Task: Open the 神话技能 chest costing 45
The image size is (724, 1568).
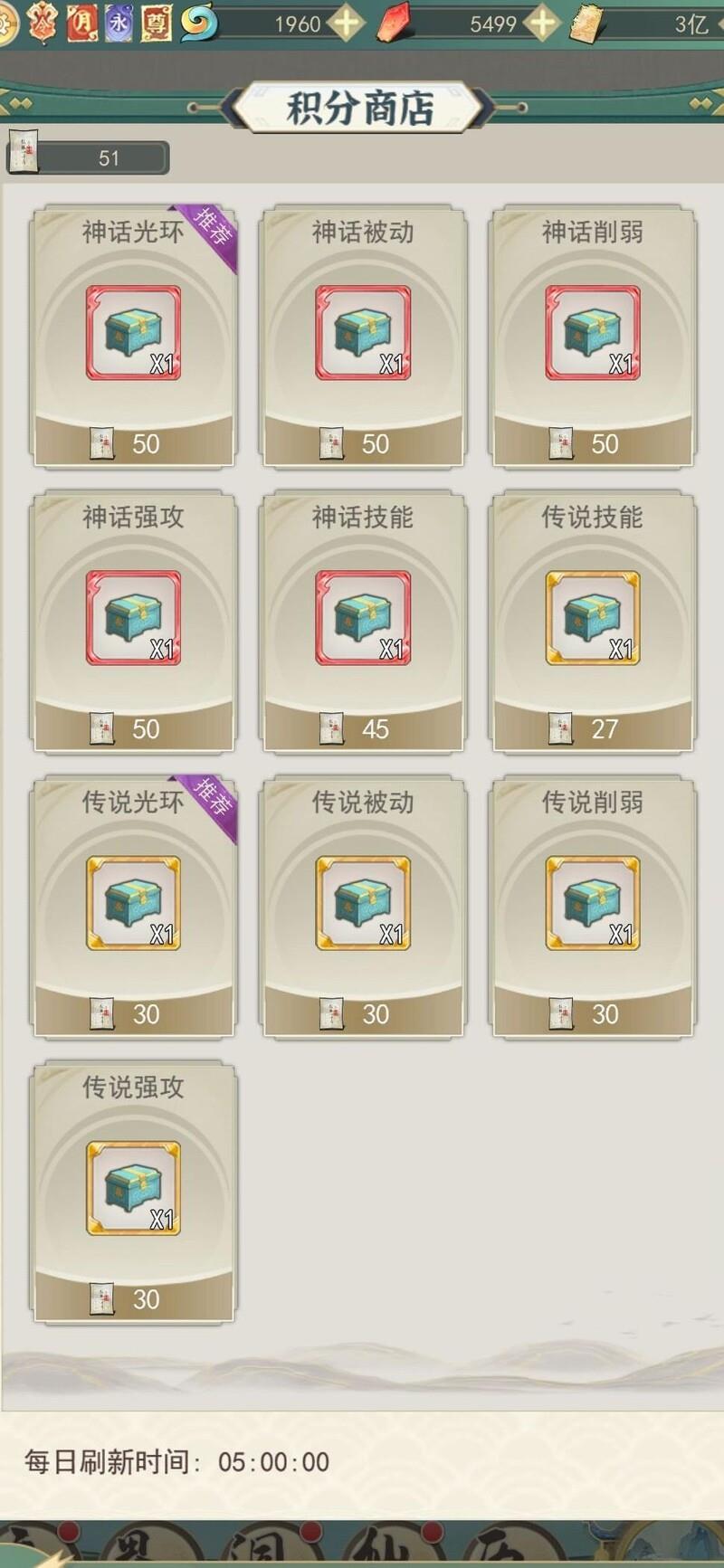Action: pyautogui.click(x=363, y=619)
